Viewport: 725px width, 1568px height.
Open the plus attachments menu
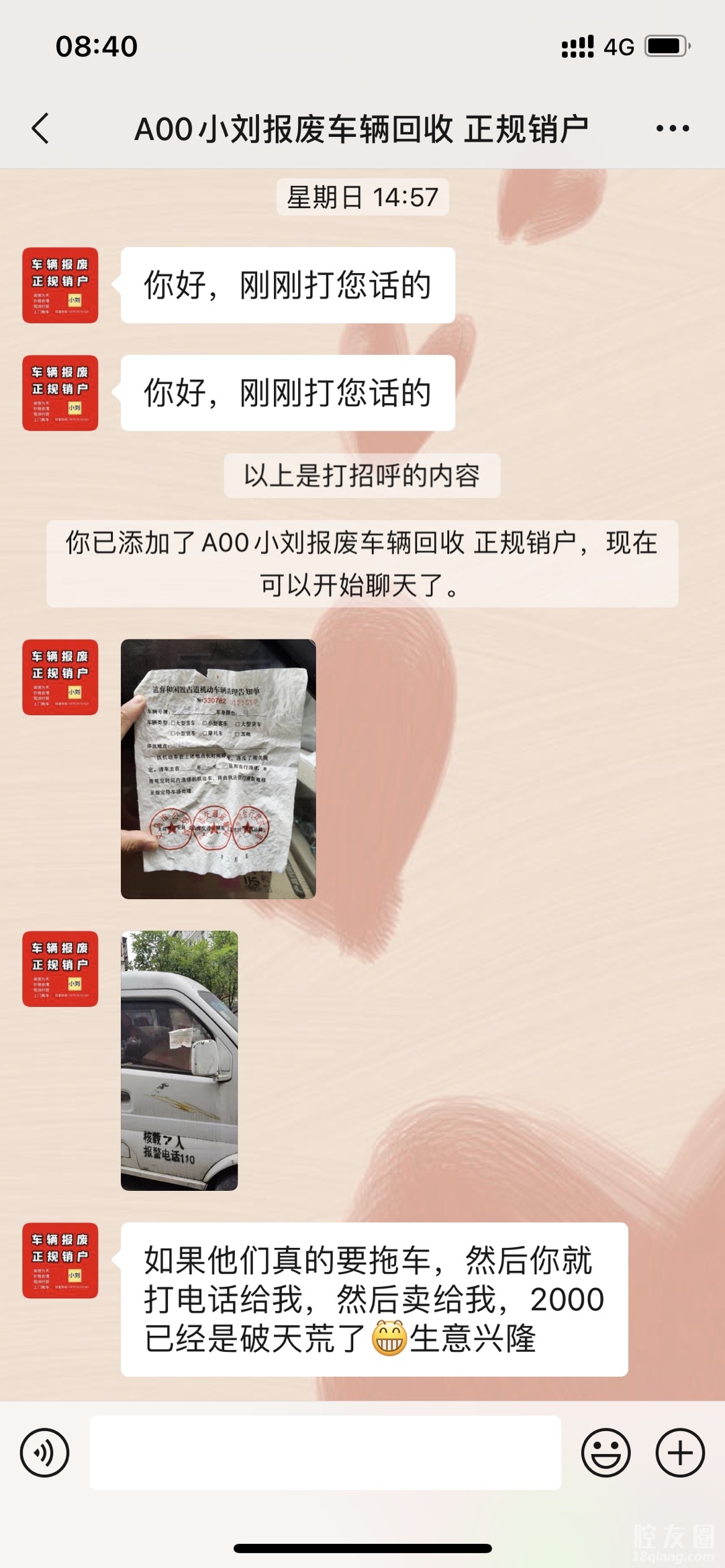(679, 1453)
